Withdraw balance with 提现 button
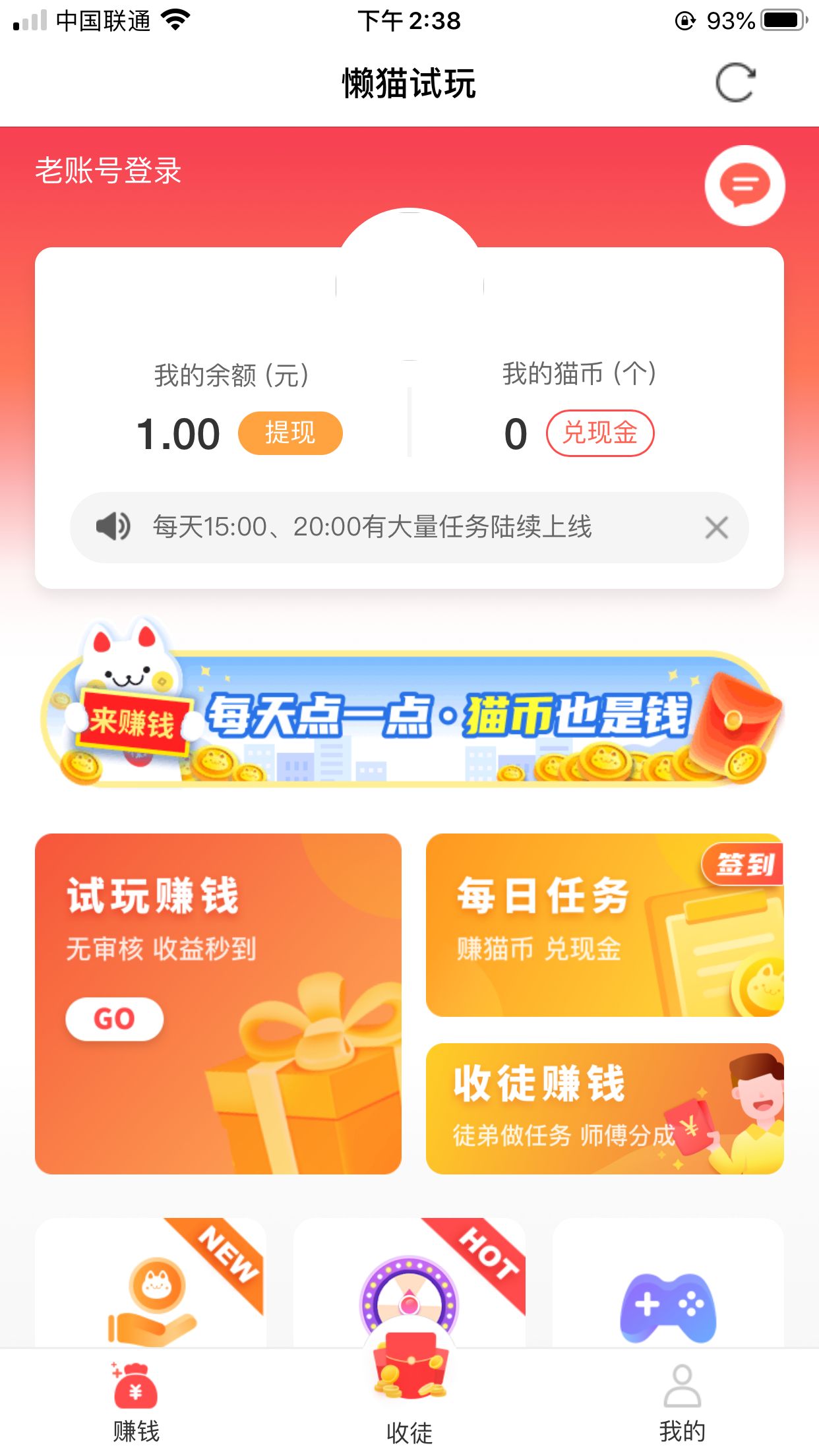The width and height of the screenshot is (819, 1456). pos(290,433)
